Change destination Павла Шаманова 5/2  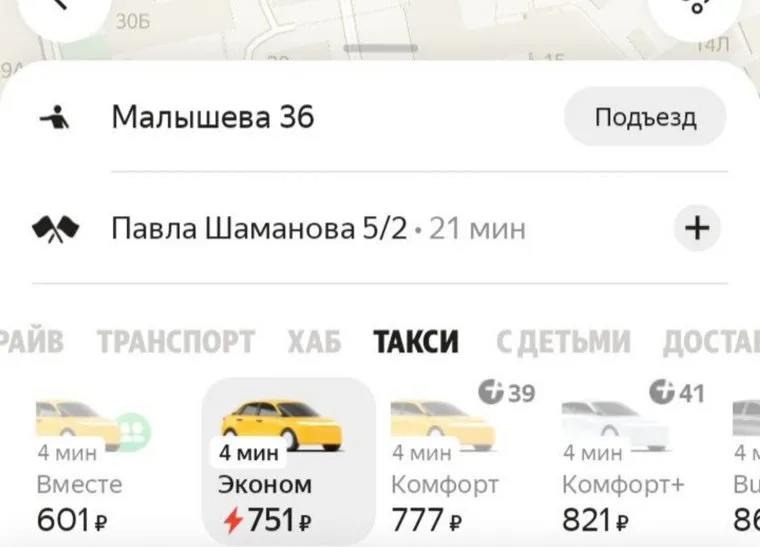(259, 229)
